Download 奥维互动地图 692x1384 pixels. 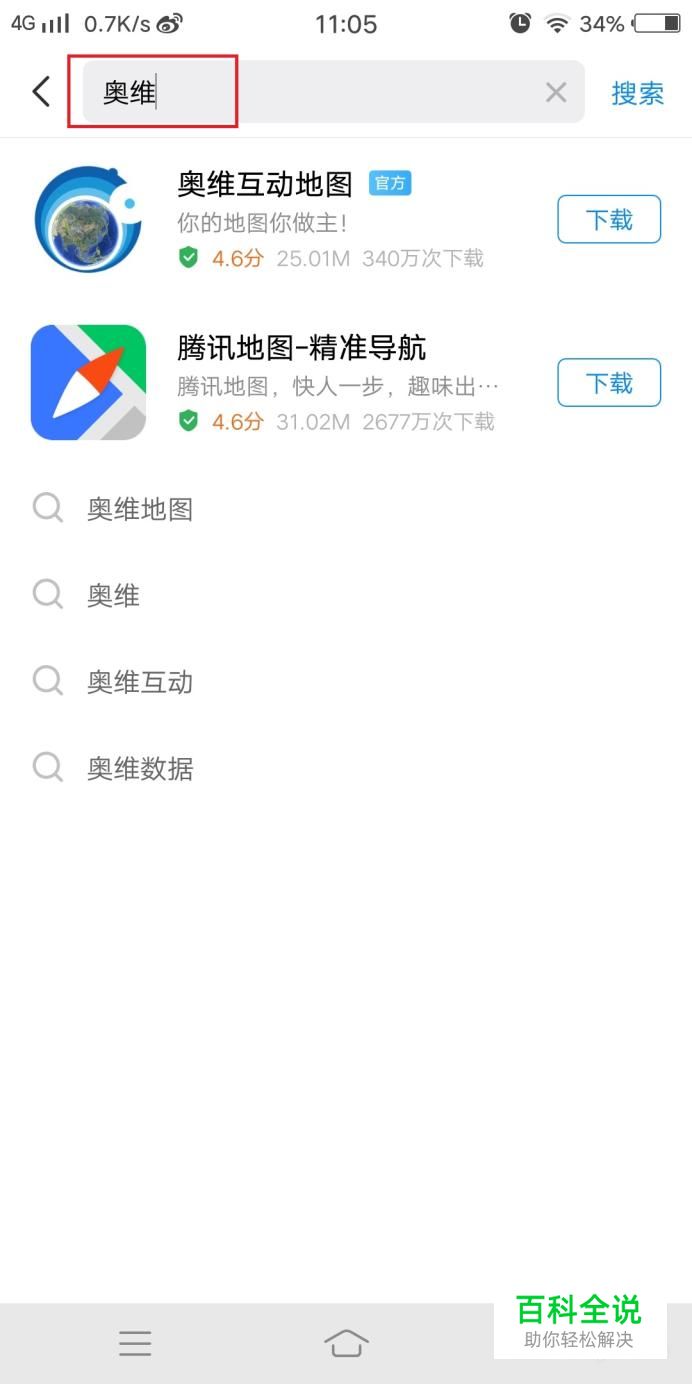click(x=608, y=219)
